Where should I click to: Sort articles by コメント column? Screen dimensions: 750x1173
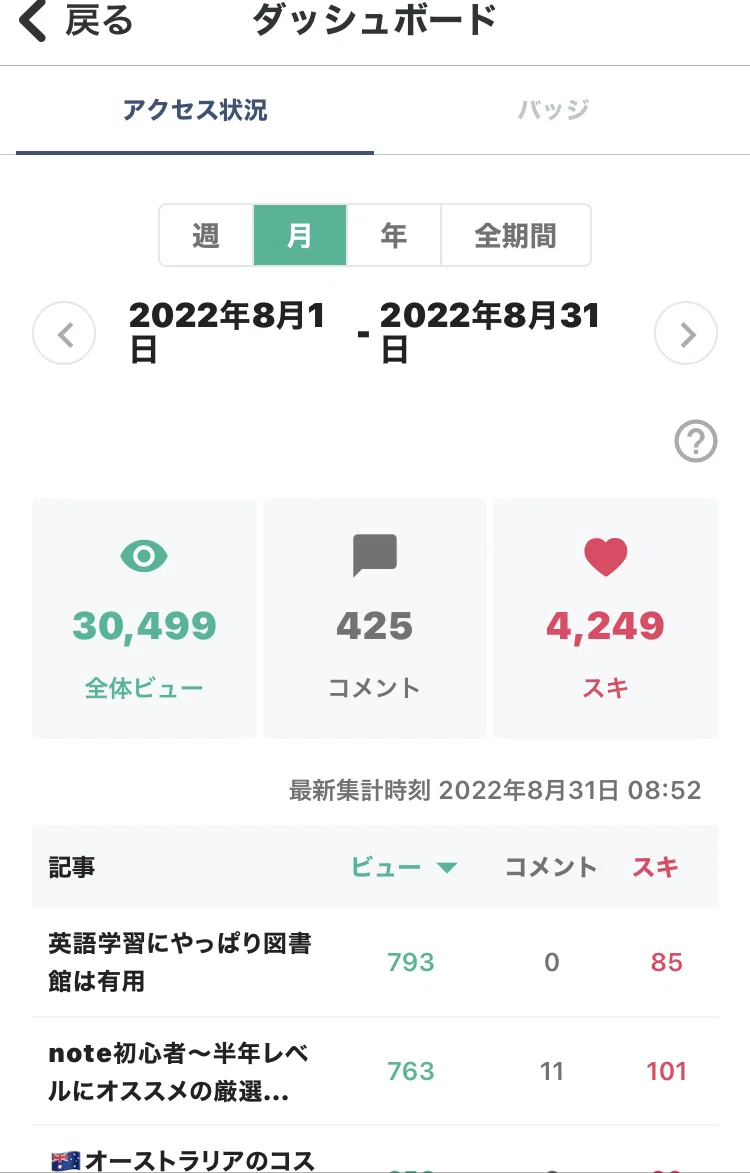click(x=551, y=868)
